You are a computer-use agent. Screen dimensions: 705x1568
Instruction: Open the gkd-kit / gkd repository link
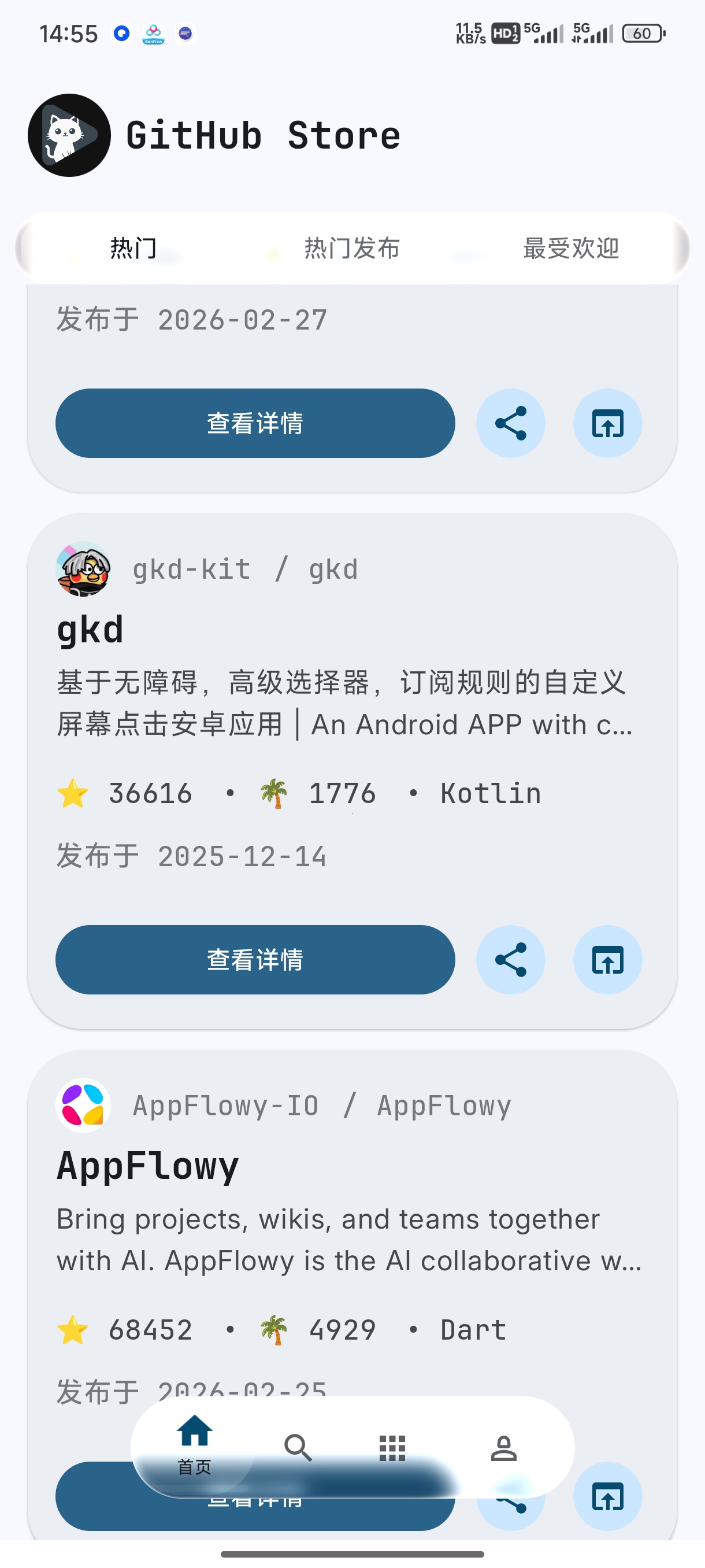(244, 569)
